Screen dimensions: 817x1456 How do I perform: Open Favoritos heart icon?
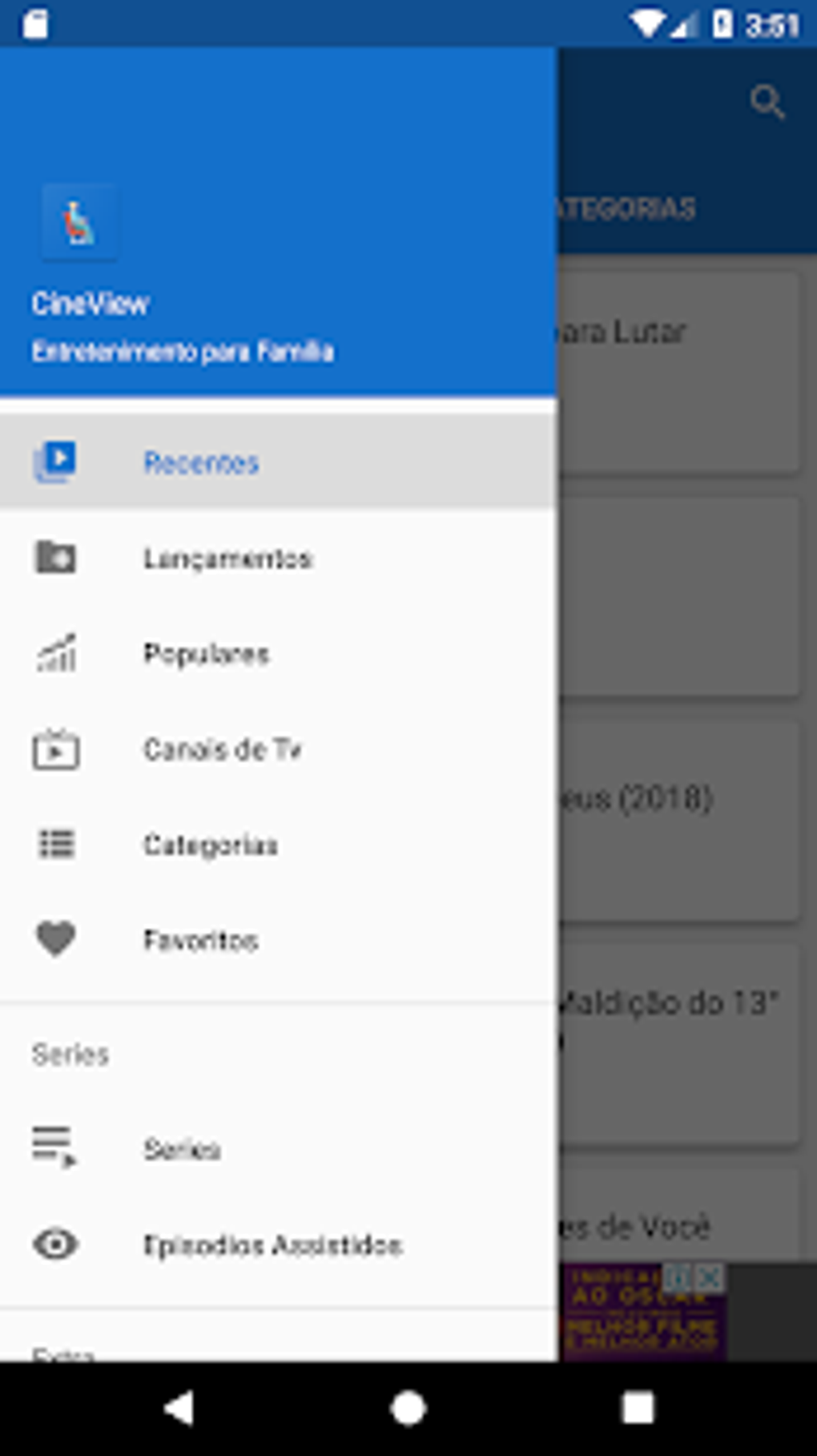(x=56, y=939)
